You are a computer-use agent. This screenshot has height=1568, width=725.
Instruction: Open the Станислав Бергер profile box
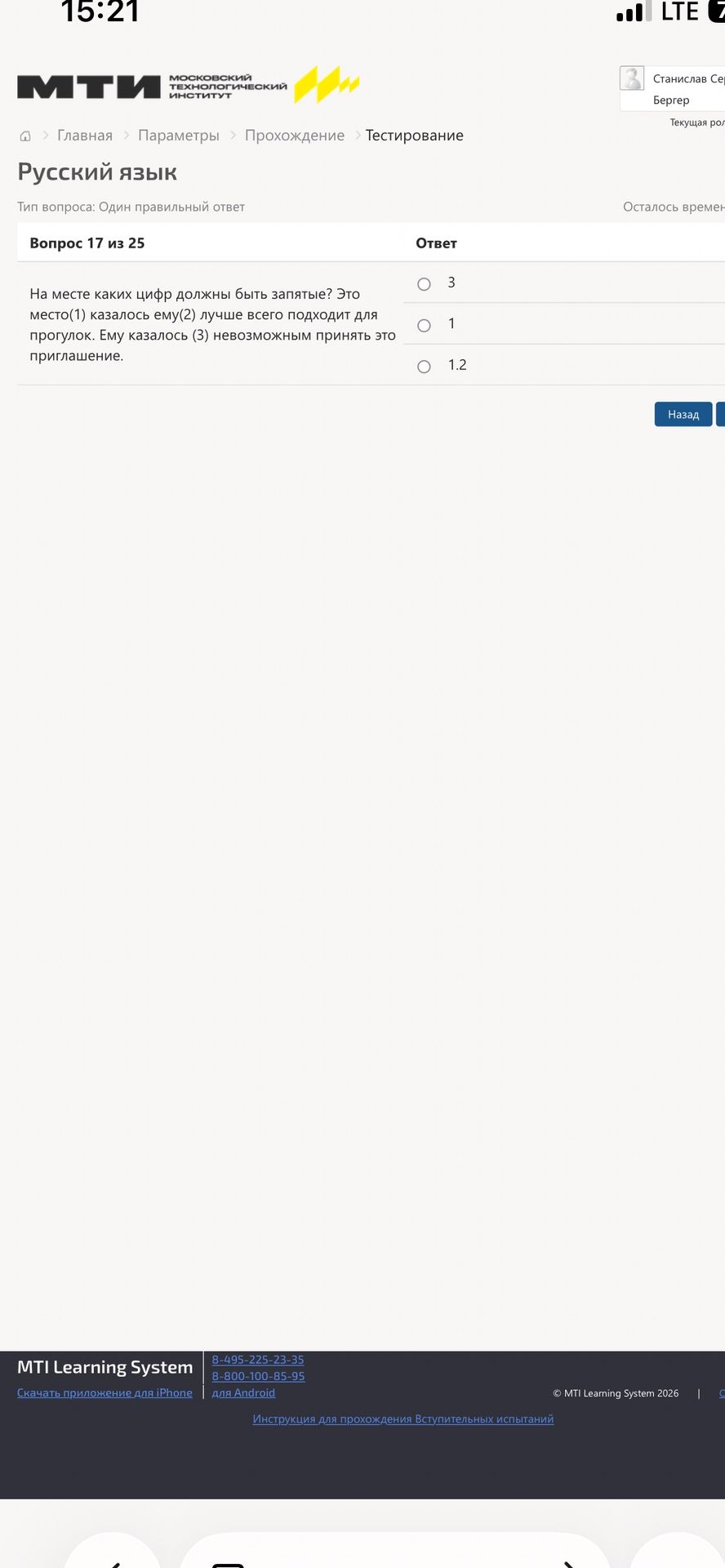(672, 88)
